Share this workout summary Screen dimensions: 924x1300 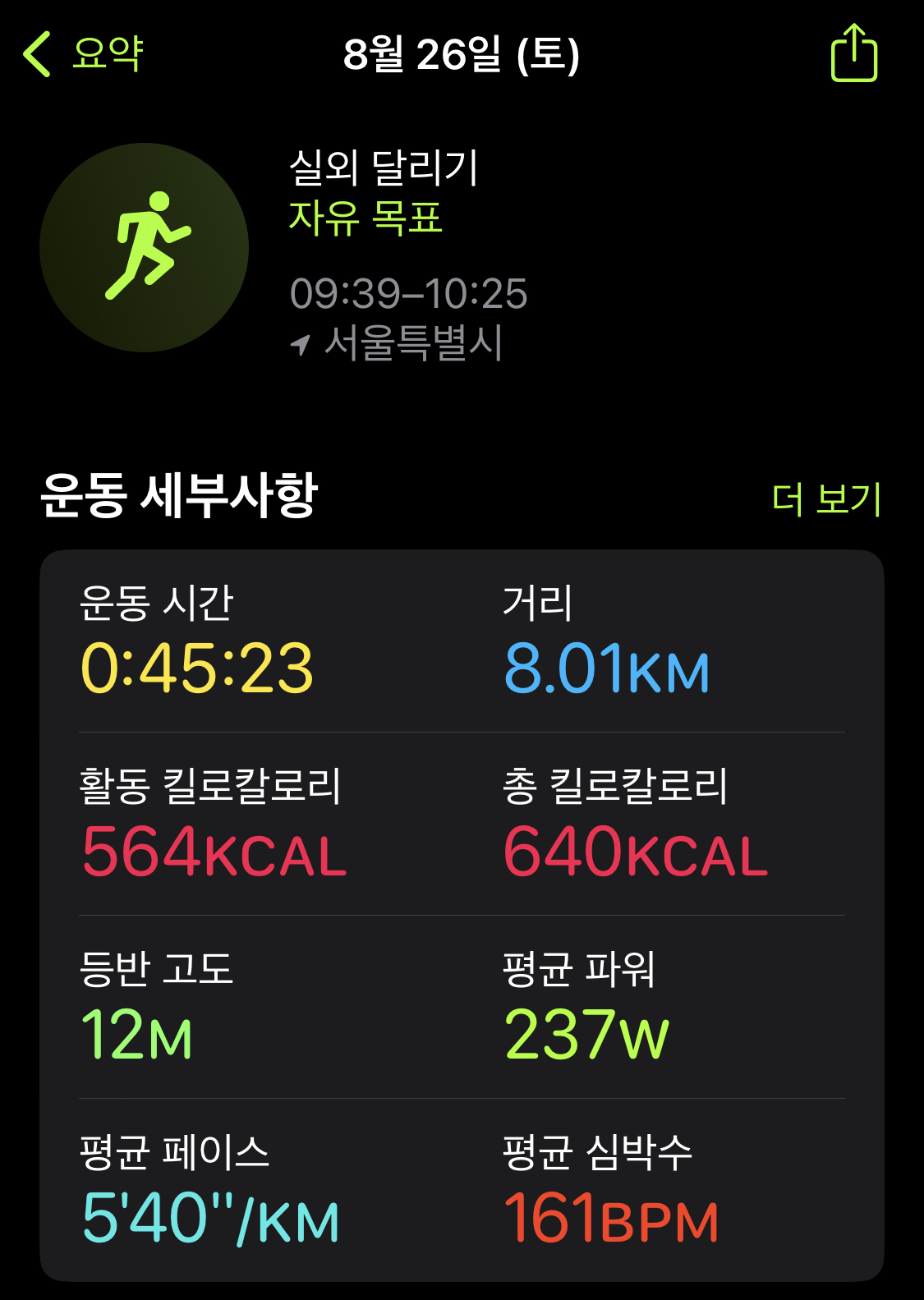pyautogui.click(x=853, y=53)
